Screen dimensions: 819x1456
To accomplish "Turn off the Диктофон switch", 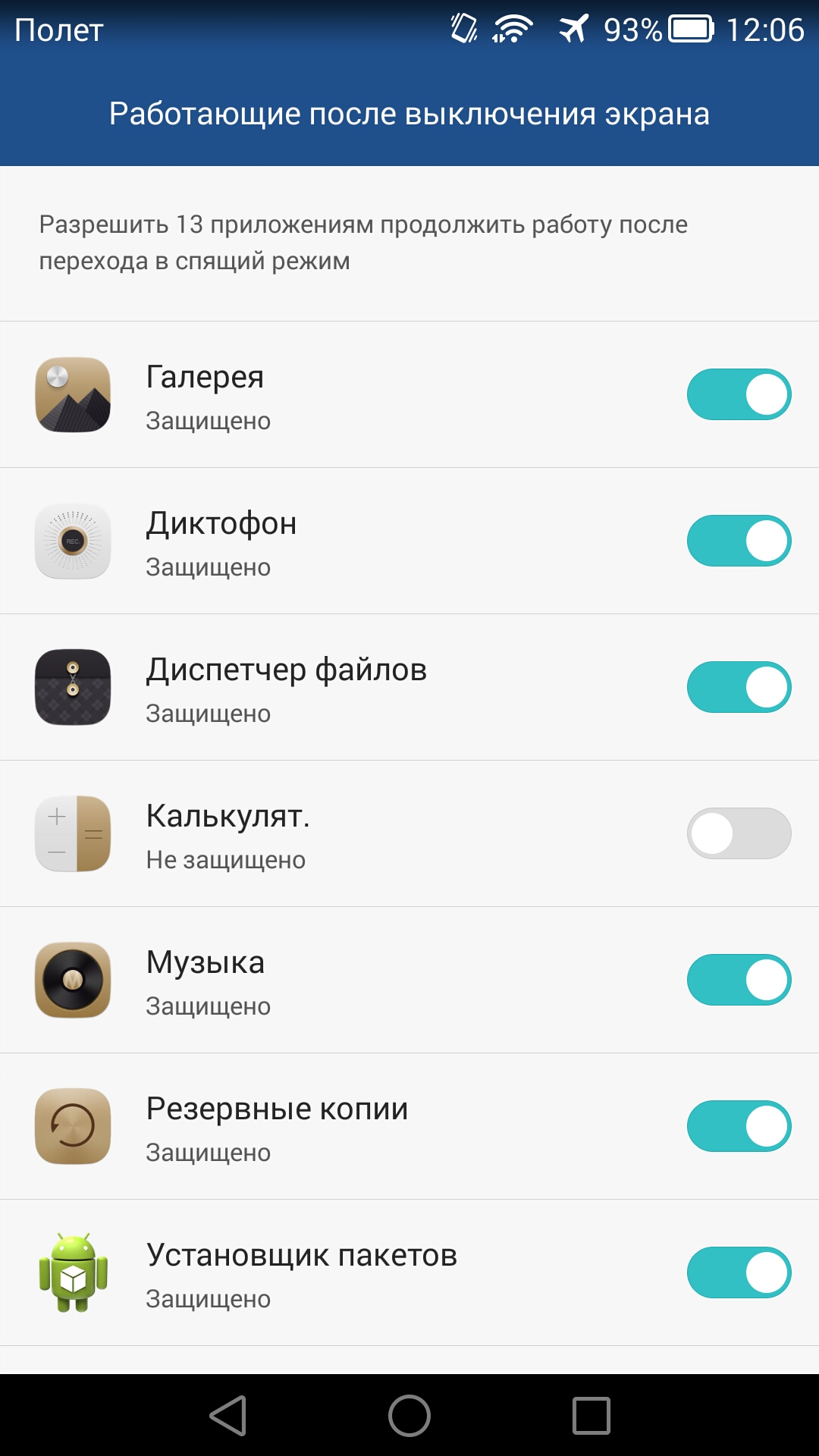I will 739,541.
